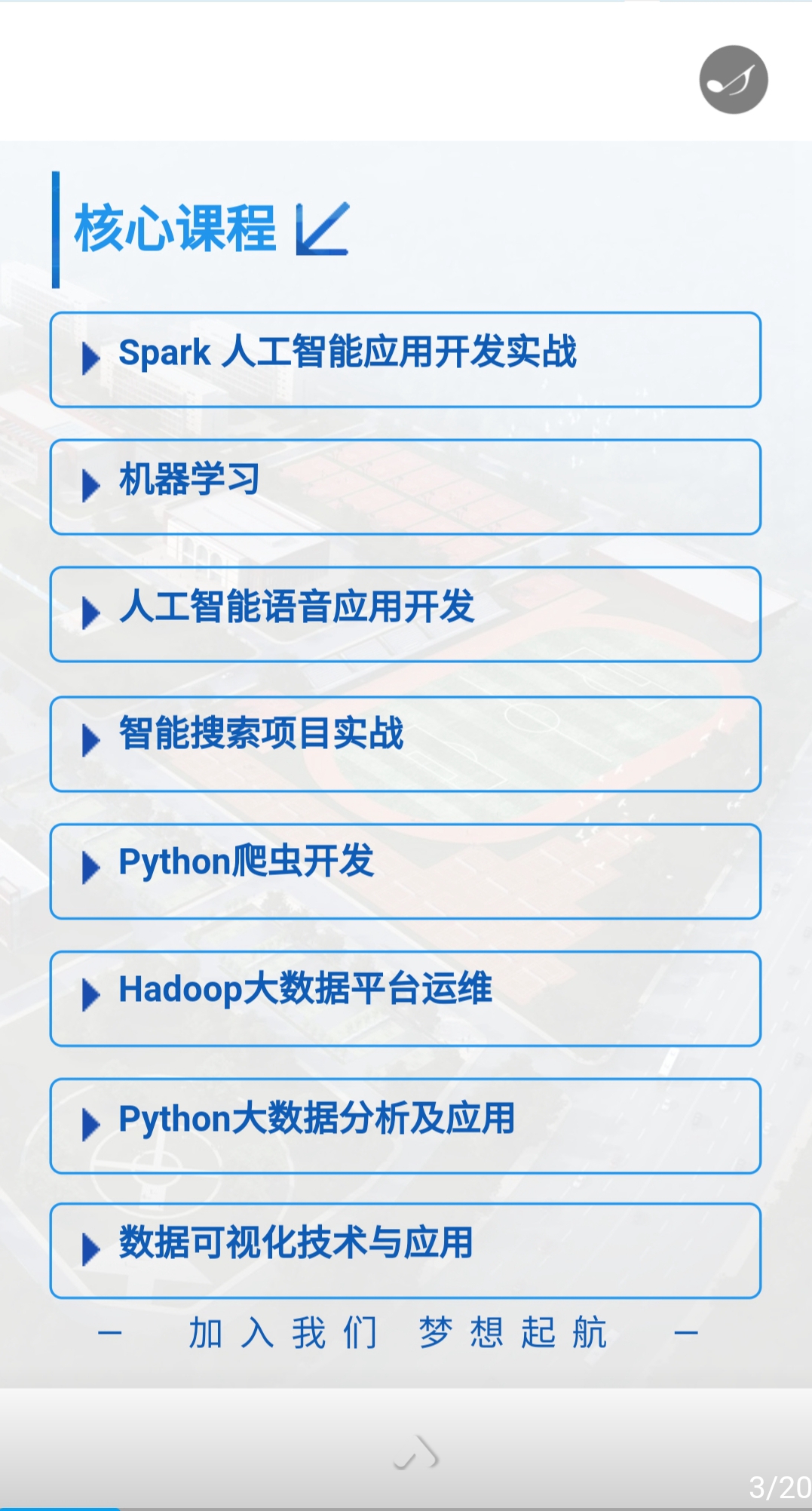Toggle the background music icon
Screen dimensions: 812x1511
click(733, 80)
